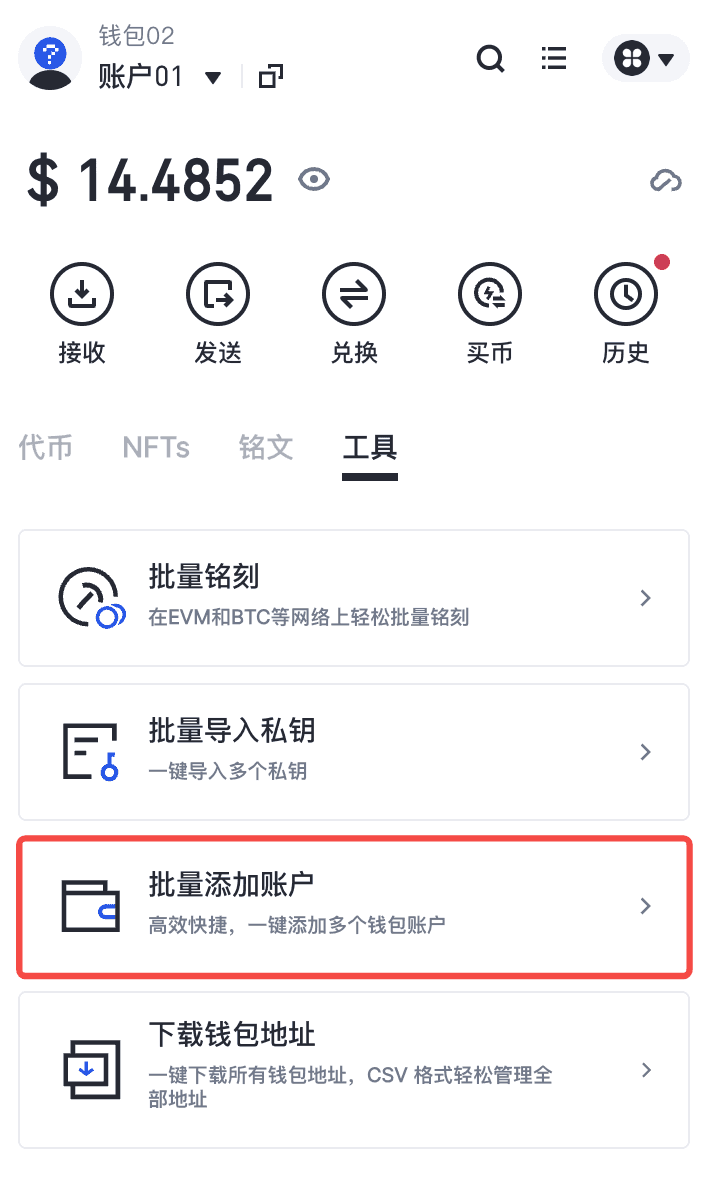Switch to the 代币 tab
705x1188 pixels.
[46, 447]
